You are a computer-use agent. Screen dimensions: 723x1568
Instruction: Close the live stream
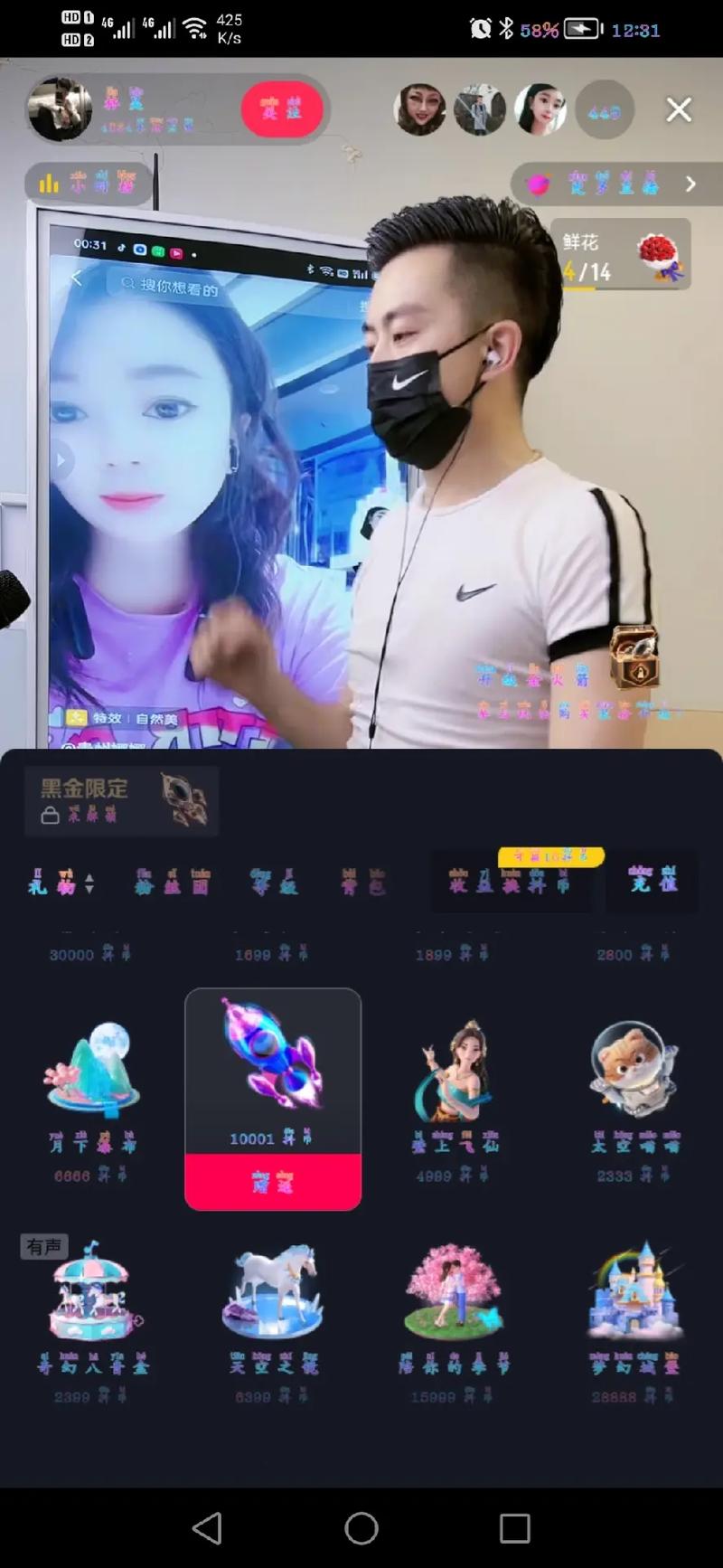point(679,109)
